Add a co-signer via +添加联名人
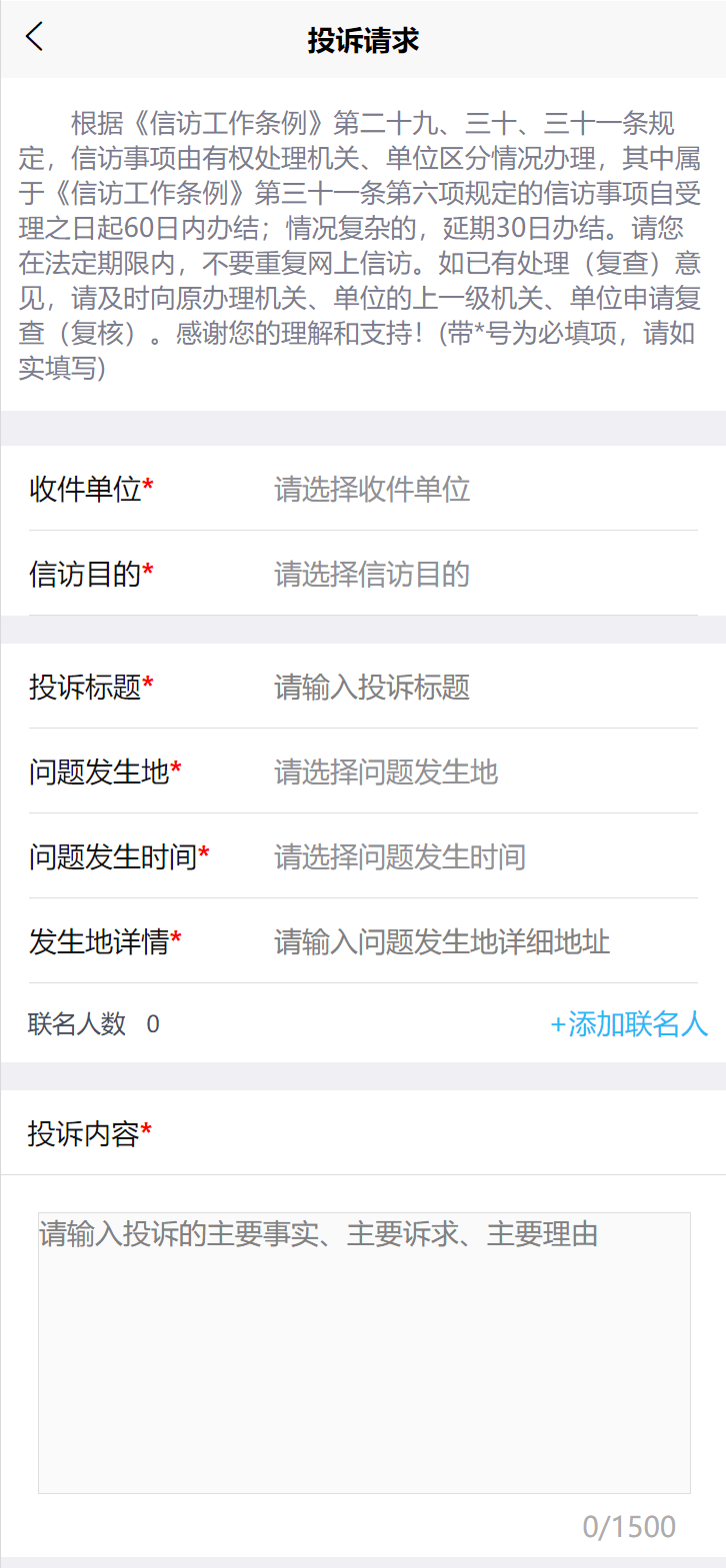The width and height of the screenshot is (726, 1568). point(629,1024)
